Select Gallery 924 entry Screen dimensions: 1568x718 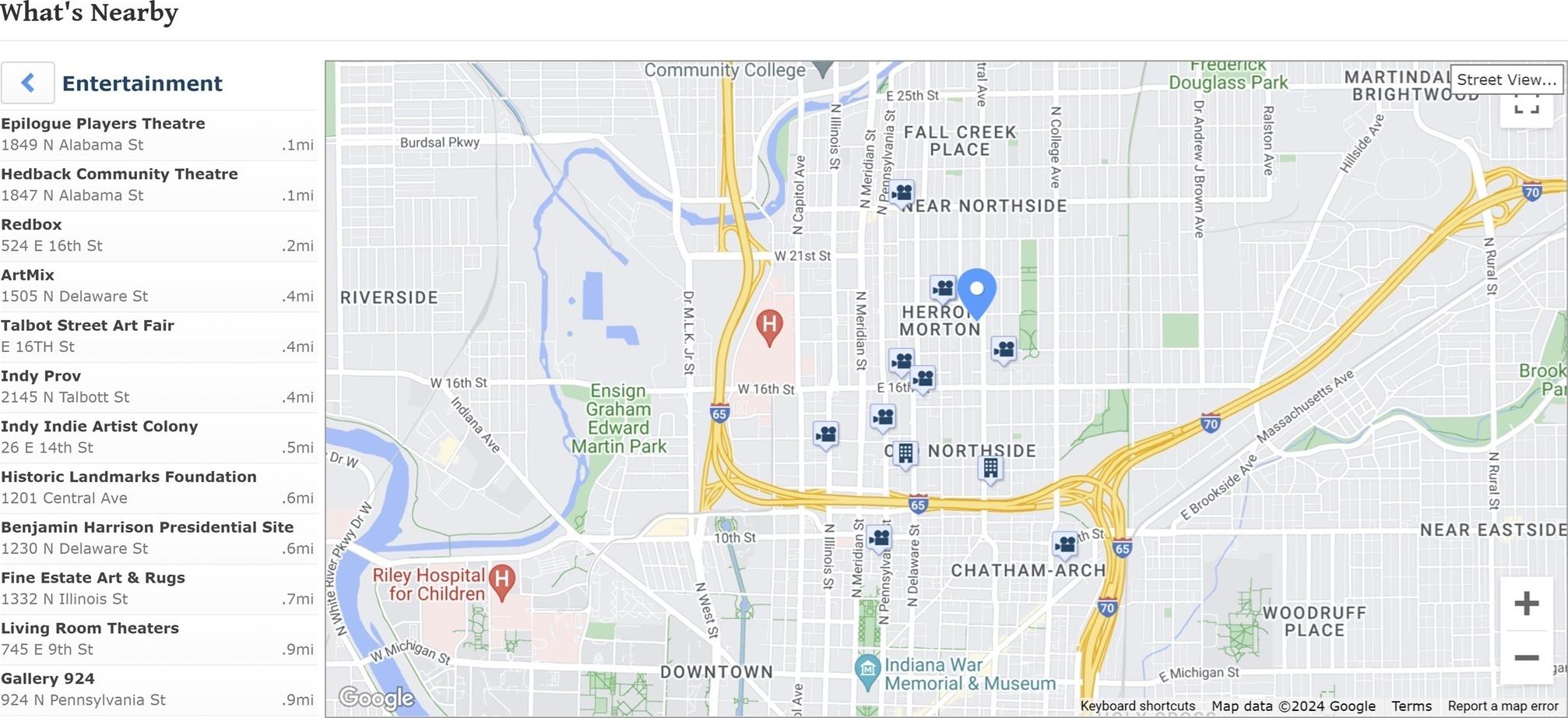coord(47,679)
